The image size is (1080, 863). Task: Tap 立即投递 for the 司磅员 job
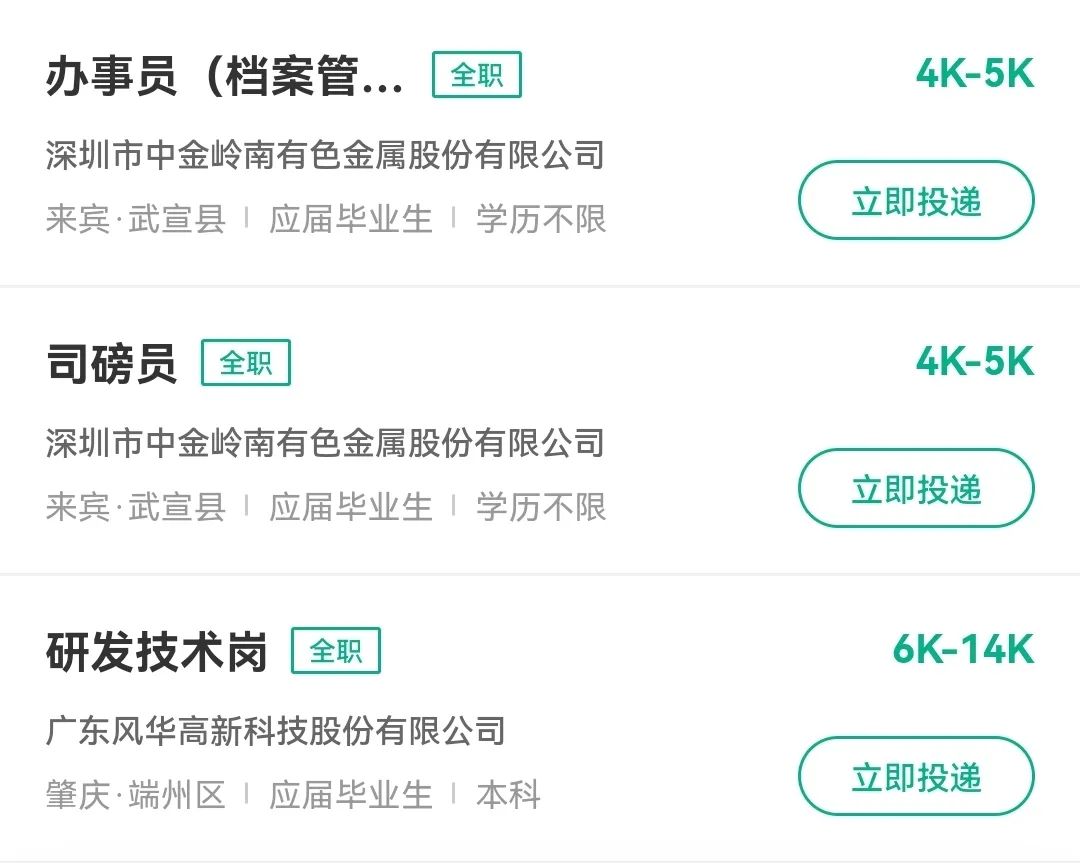click(915, 489)
